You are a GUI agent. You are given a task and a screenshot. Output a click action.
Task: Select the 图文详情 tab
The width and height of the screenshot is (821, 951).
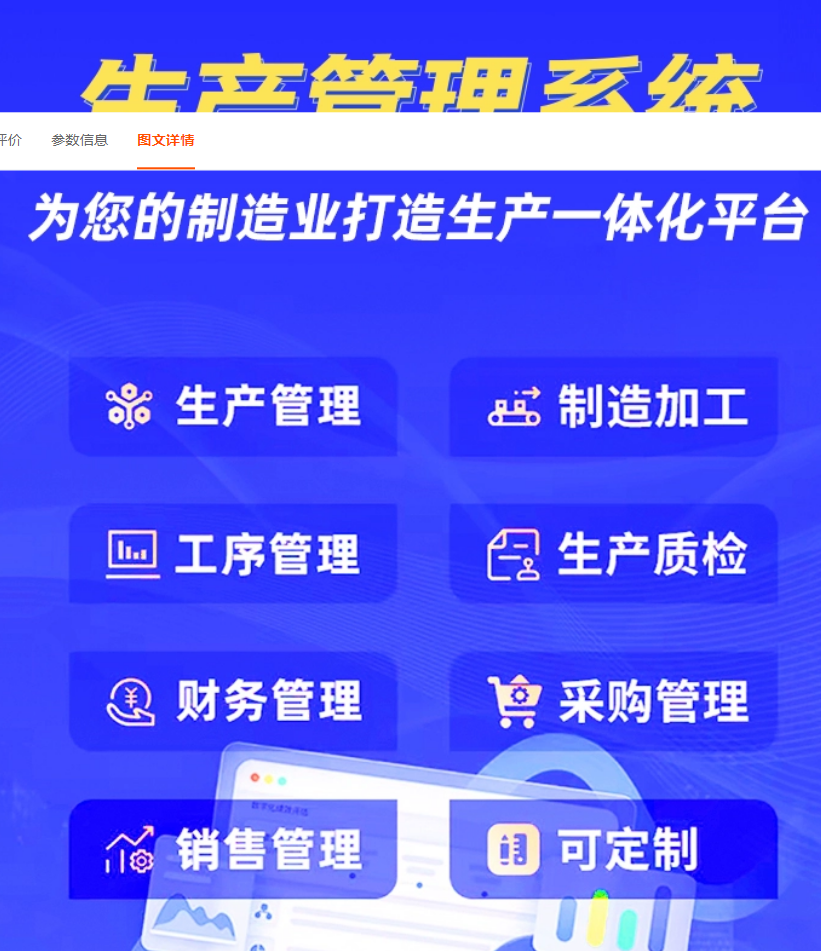[x=166, y=141]
